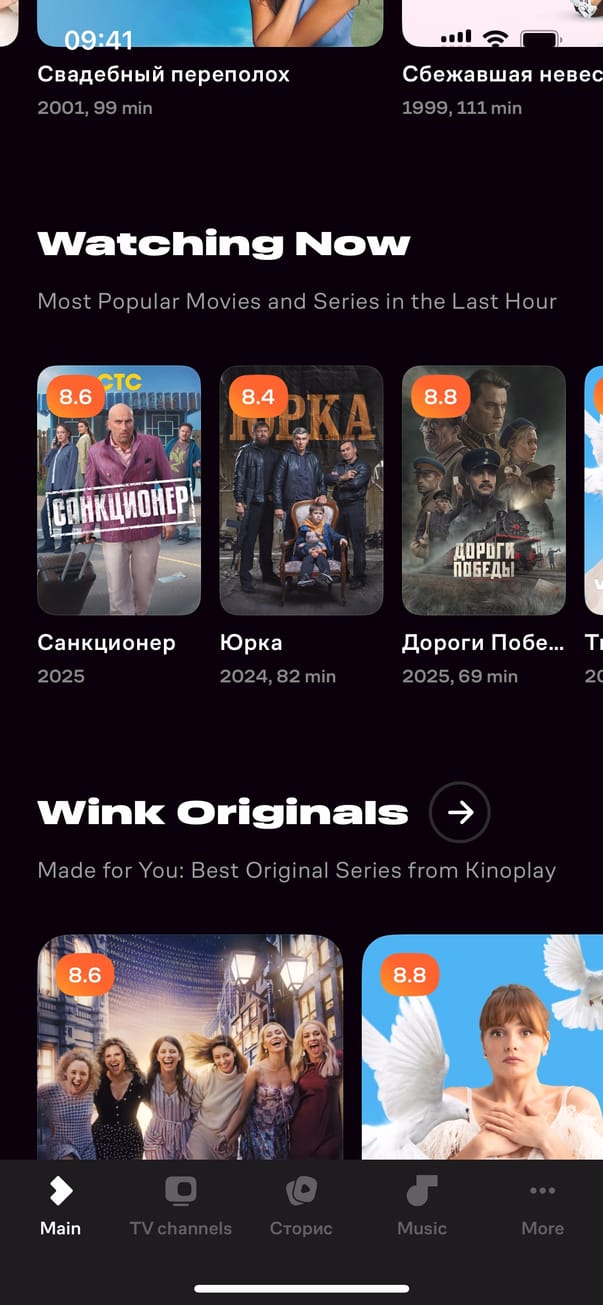The width and height of the screenshot is (603, 1305).
Task: Open the Wink Originals series rated 8.6
Action: pos(190,1045)
